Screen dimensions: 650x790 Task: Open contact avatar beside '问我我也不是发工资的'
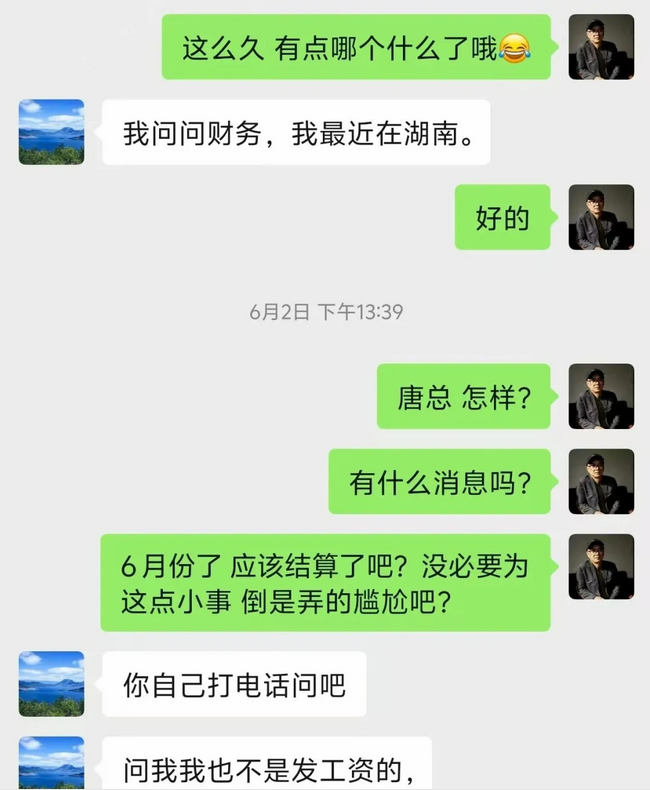coord(52,763)
